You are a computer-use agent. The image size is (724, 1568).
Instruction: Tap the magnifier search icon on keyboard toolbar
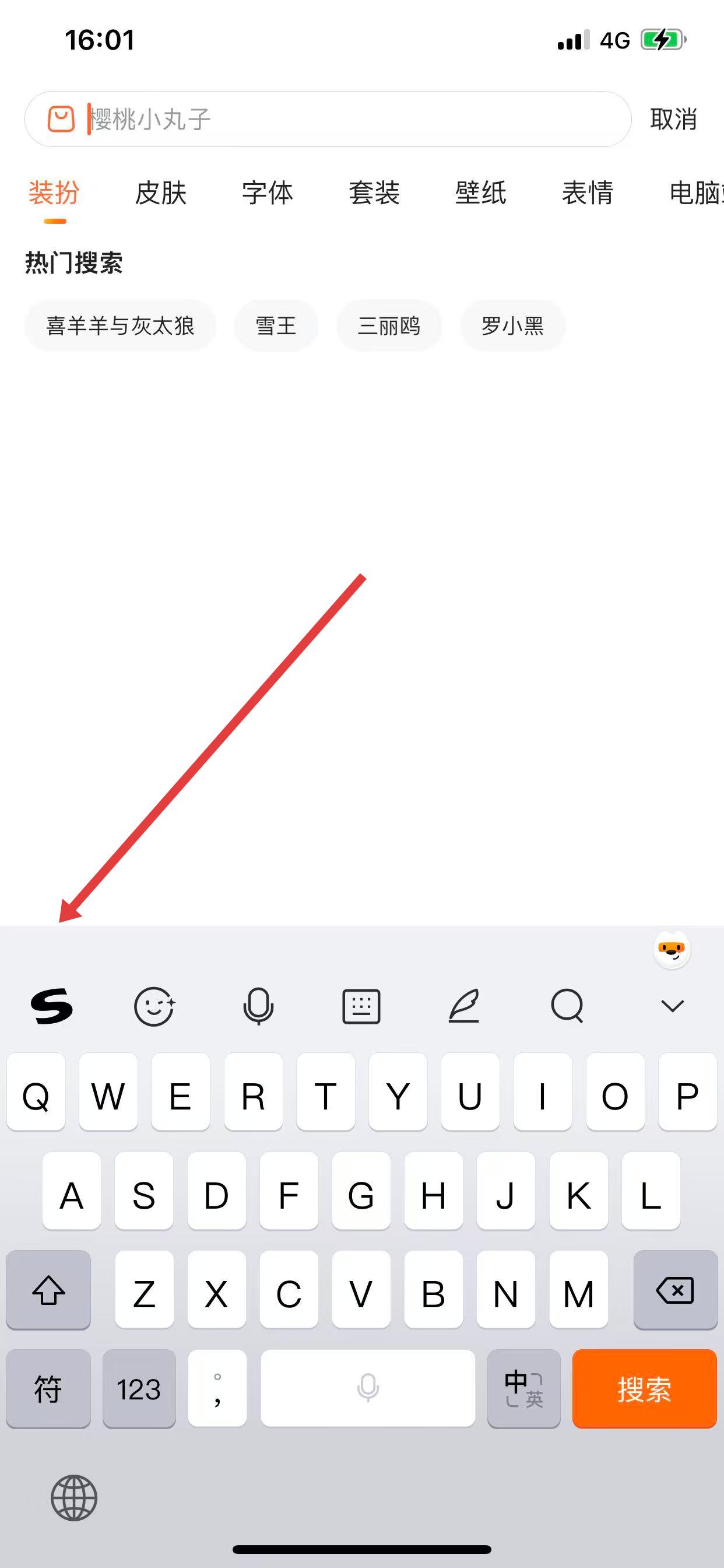567,1006
